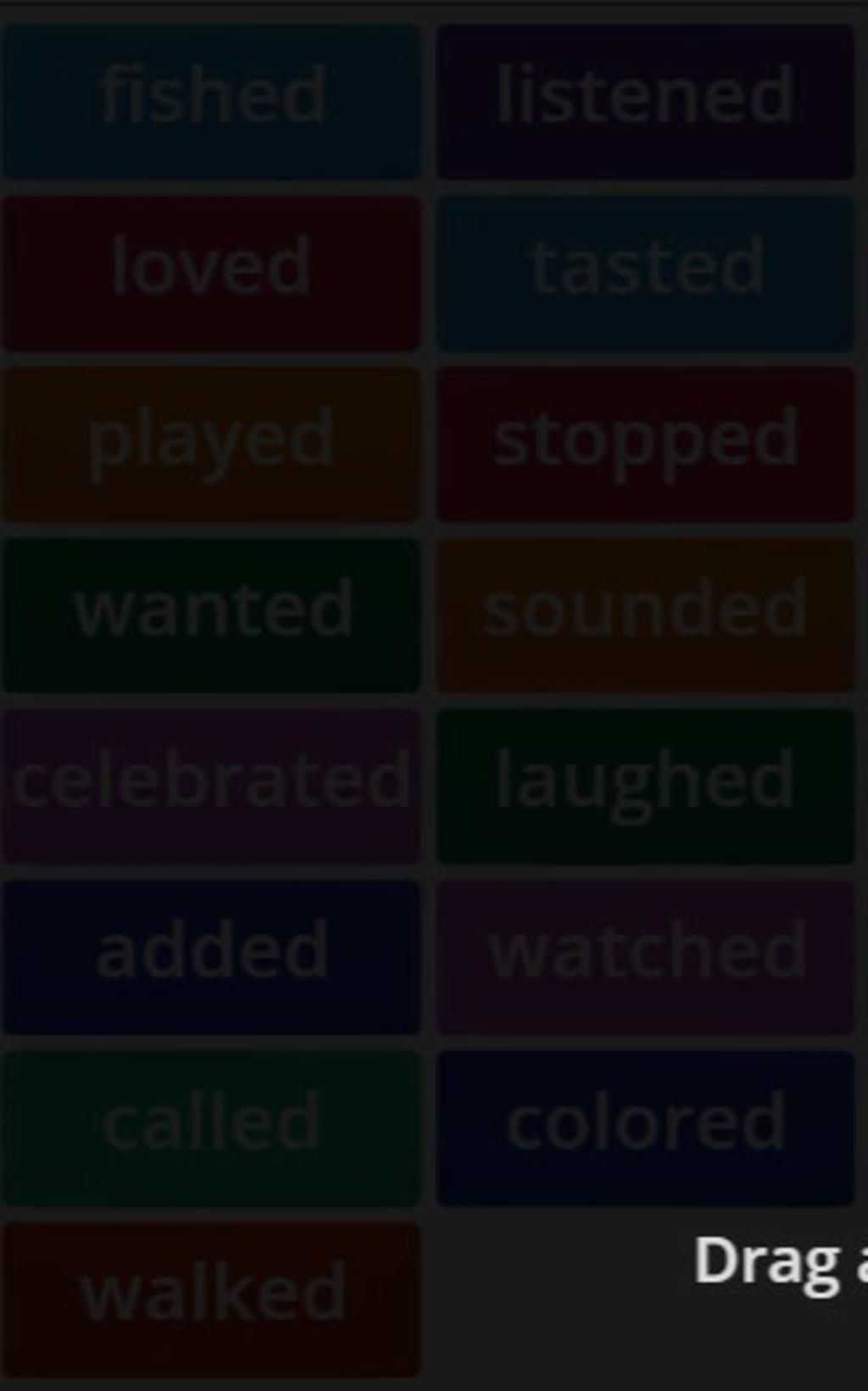This screenshot has height=1391, width=868.
Task: Pick the 'walked' tile
Action: 211,1299
